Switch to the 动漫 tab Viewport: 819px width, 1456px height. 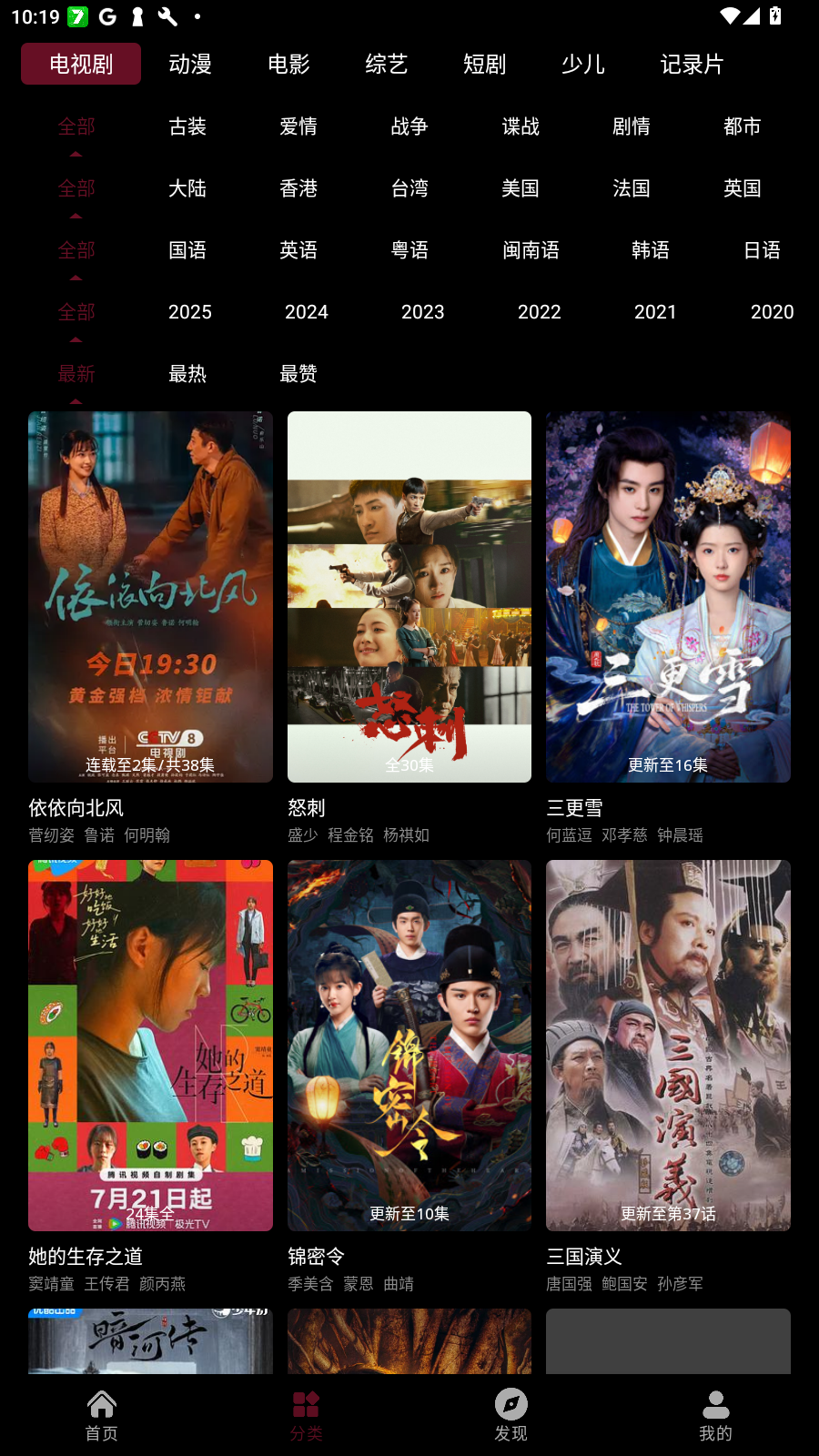[189, 64]
